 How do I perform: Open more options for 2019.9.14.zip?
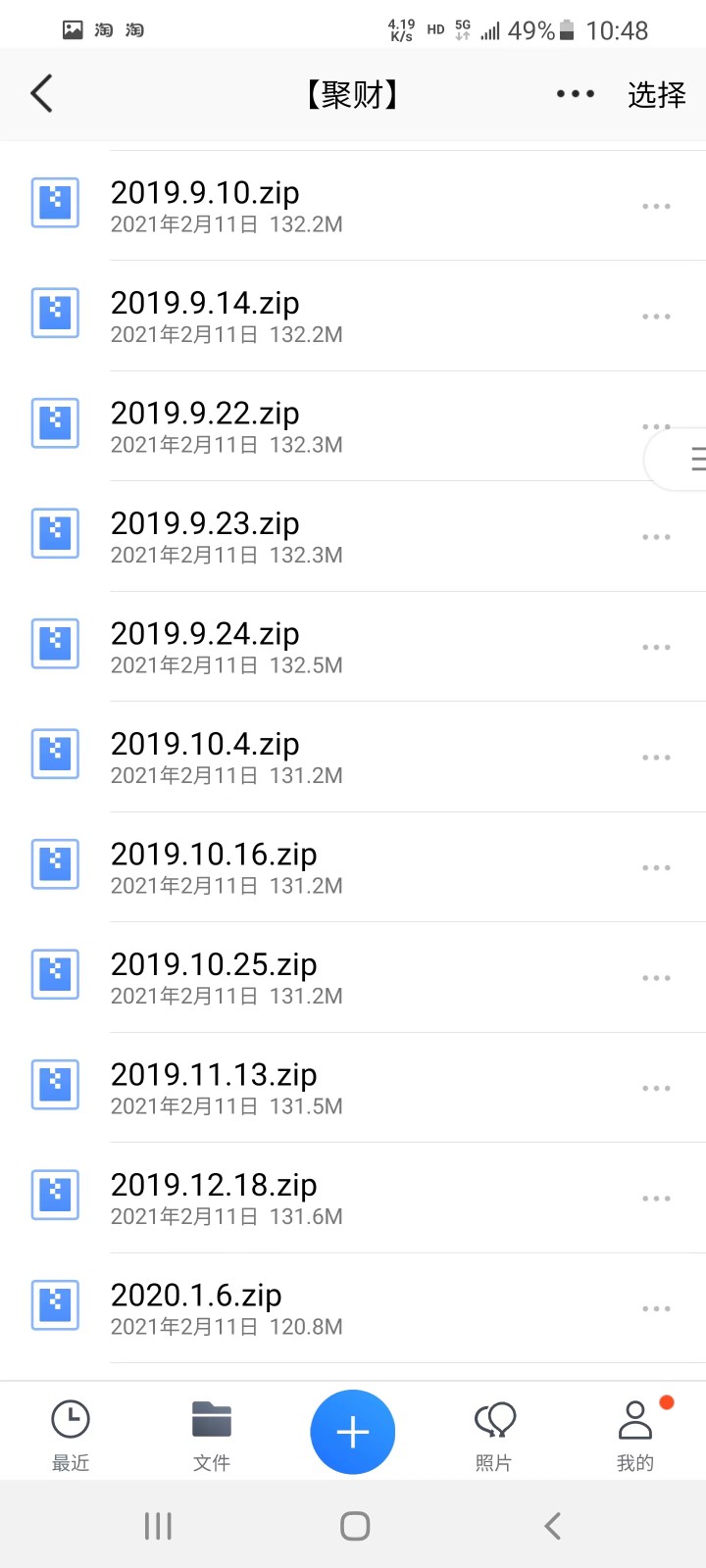tap(656, 317)
